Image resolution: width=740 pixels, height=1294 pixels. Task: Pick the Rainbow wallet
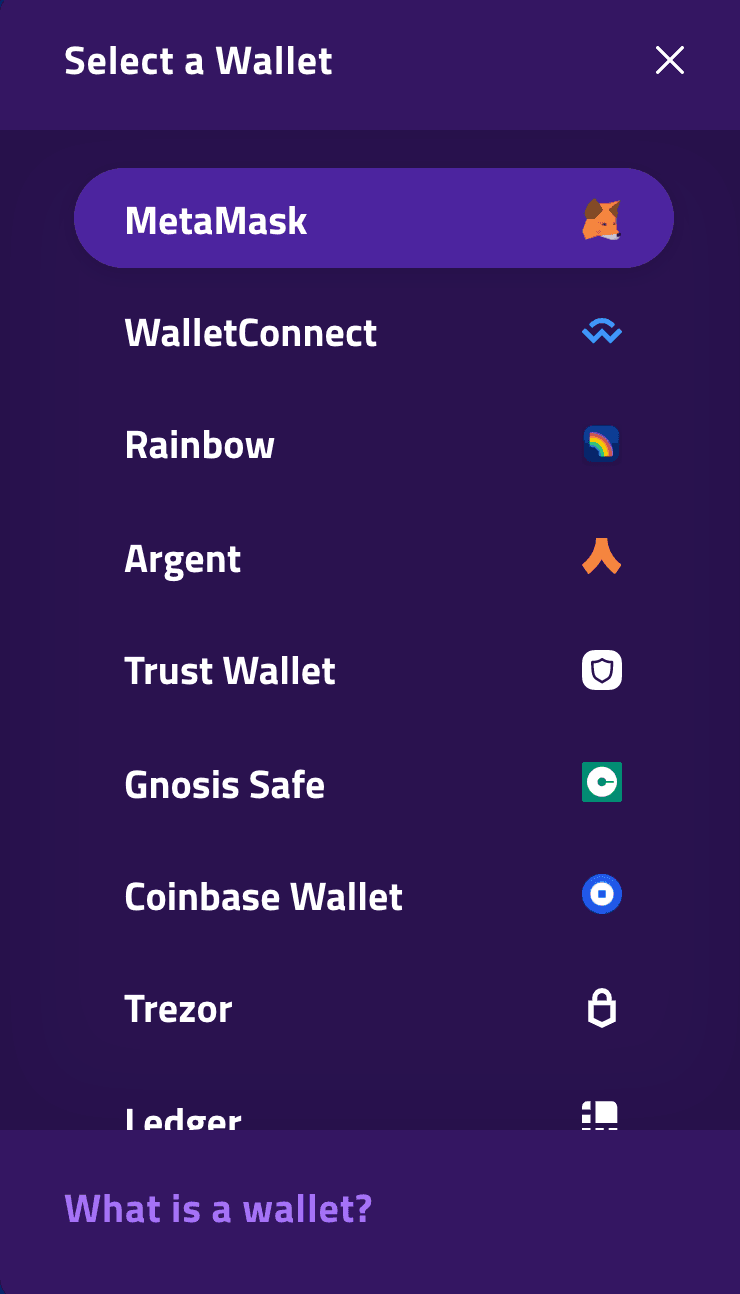(374, 443)
